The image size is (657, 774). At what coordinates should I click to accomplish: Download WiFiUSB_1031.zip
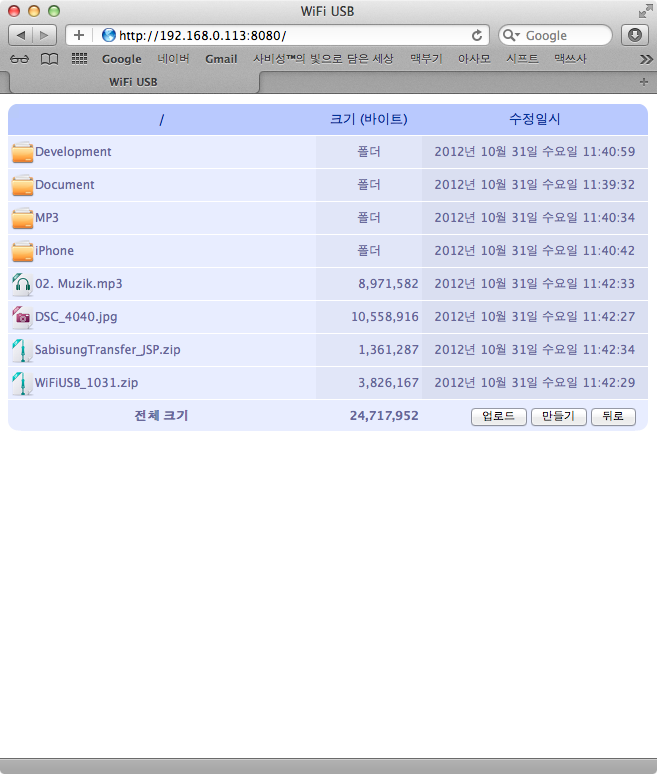point(86,383)
